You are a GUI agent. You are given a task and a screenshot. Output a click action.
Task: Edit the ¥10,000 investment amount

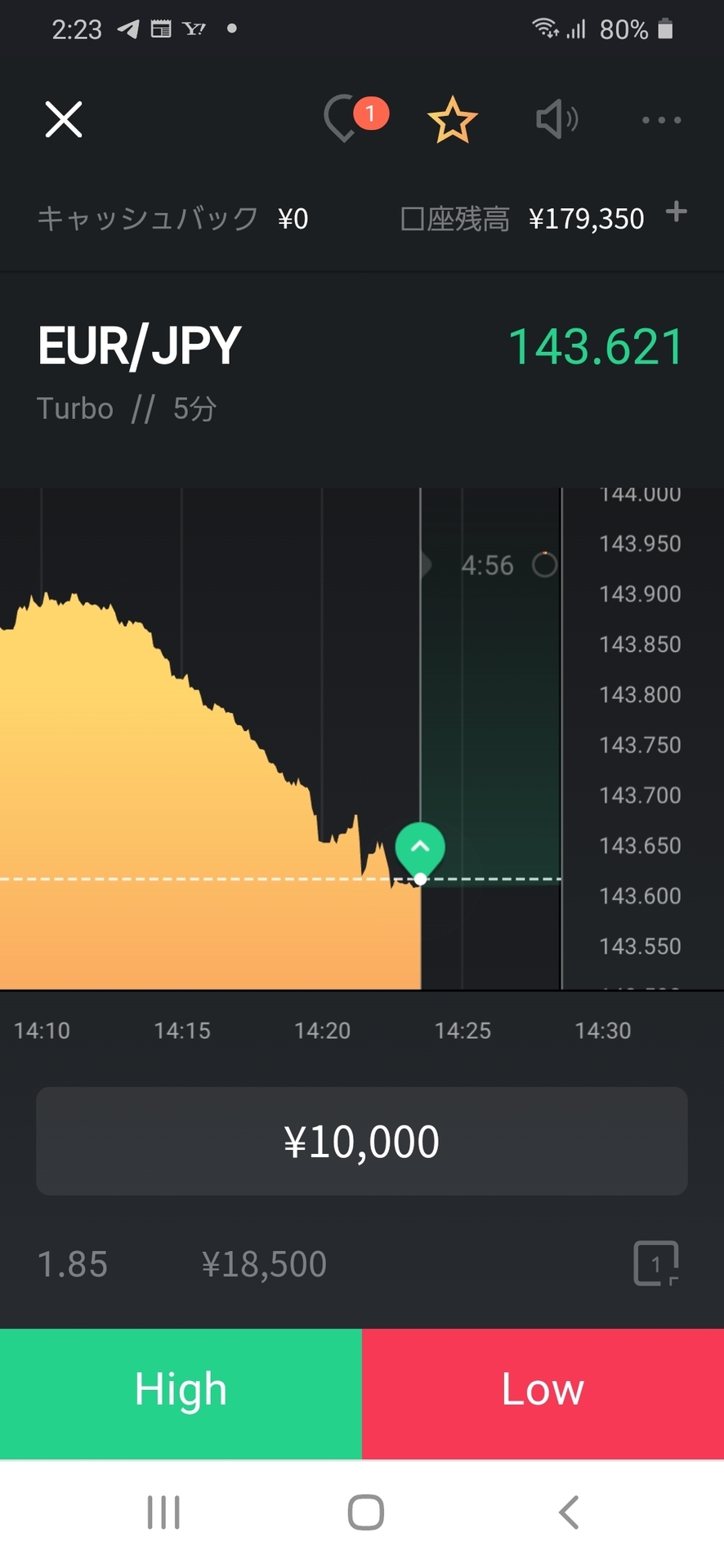pos(362,1141)
